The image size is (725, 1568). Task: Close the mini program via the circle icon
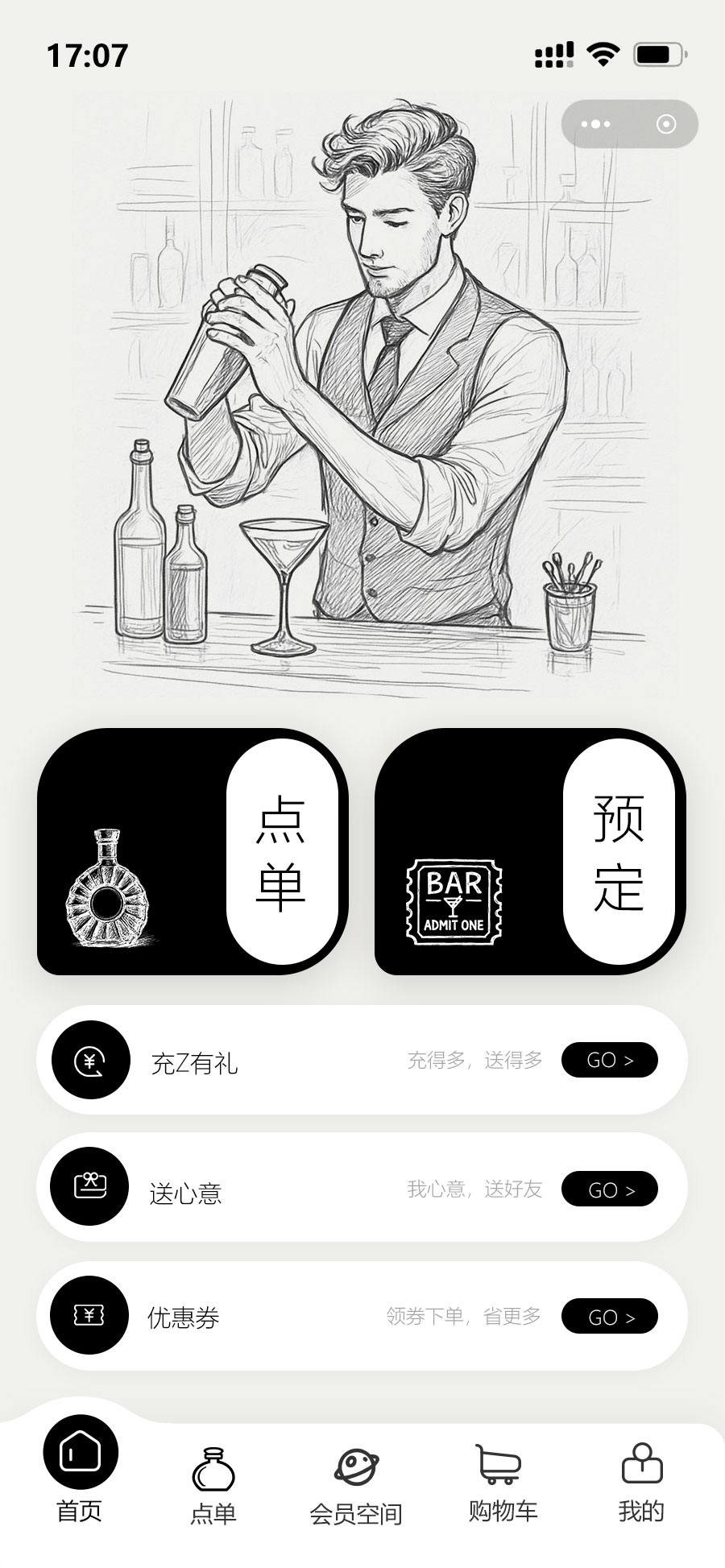(x=665, y=124)
